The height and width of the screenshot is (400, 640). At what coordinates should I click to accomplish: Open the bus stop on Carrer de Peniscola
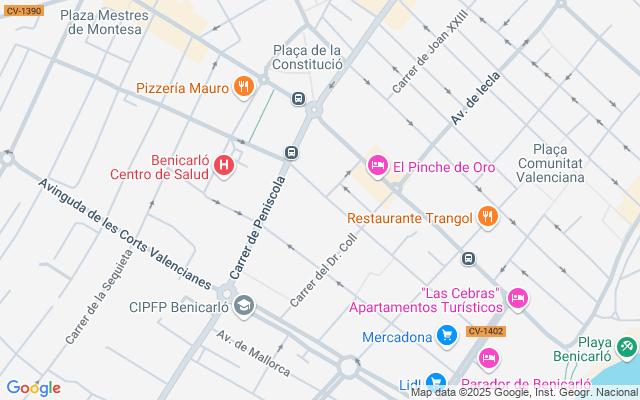(291, 152)
